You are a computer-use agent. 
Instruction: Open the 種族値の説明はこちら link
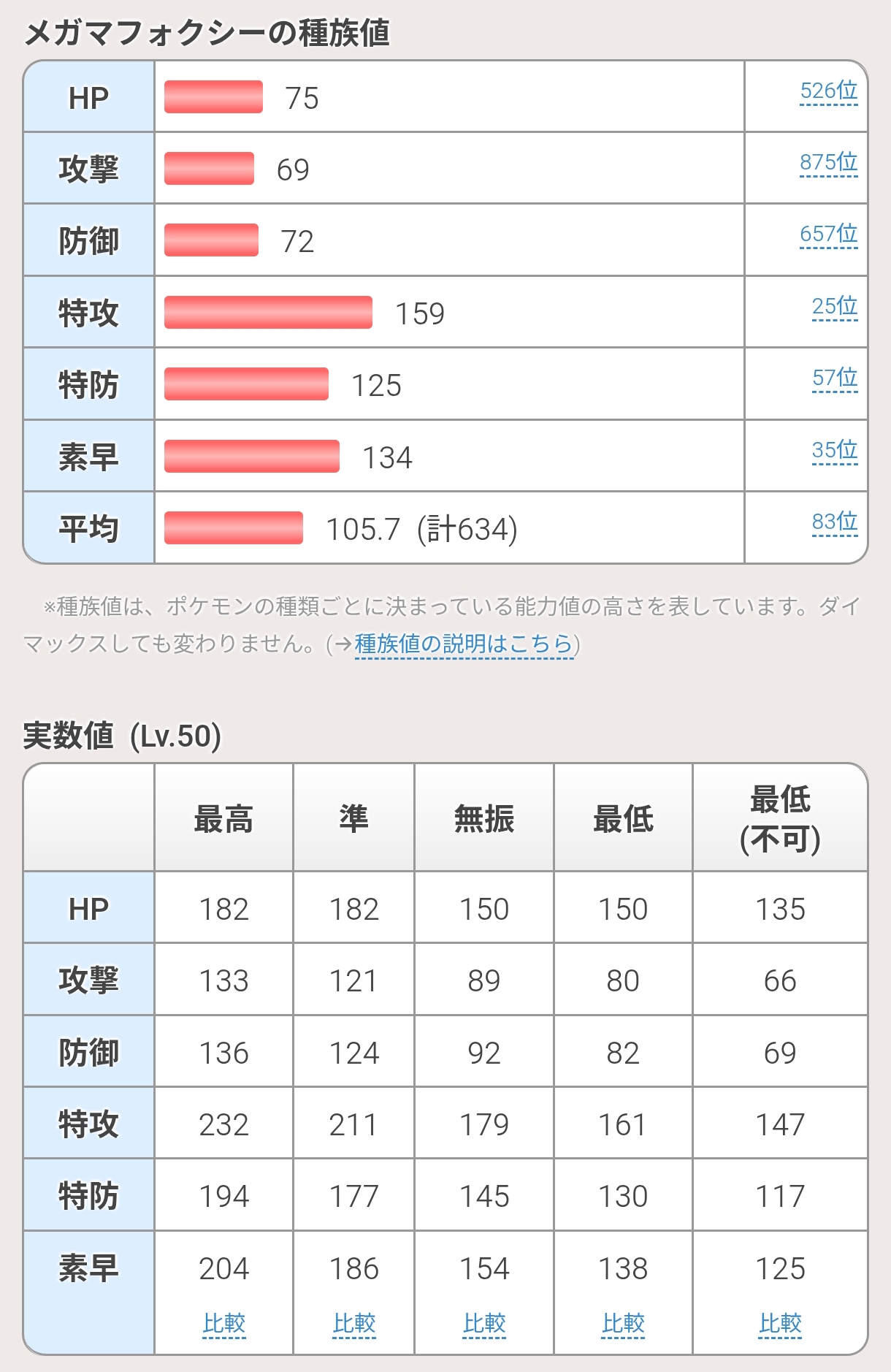(x=464, y=644)
